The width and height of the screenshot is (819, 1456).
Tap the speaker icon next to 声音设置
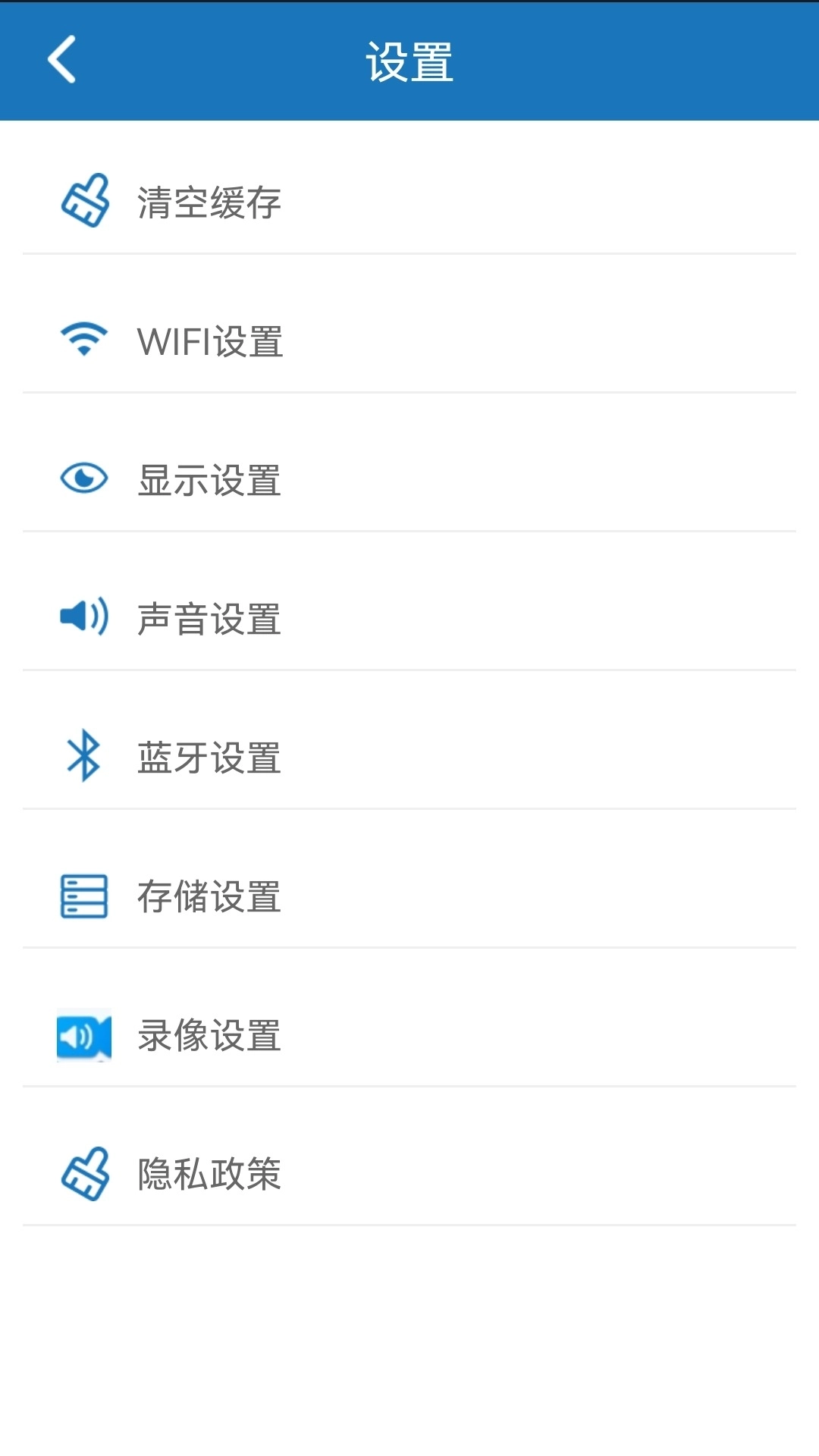point(83,618)
